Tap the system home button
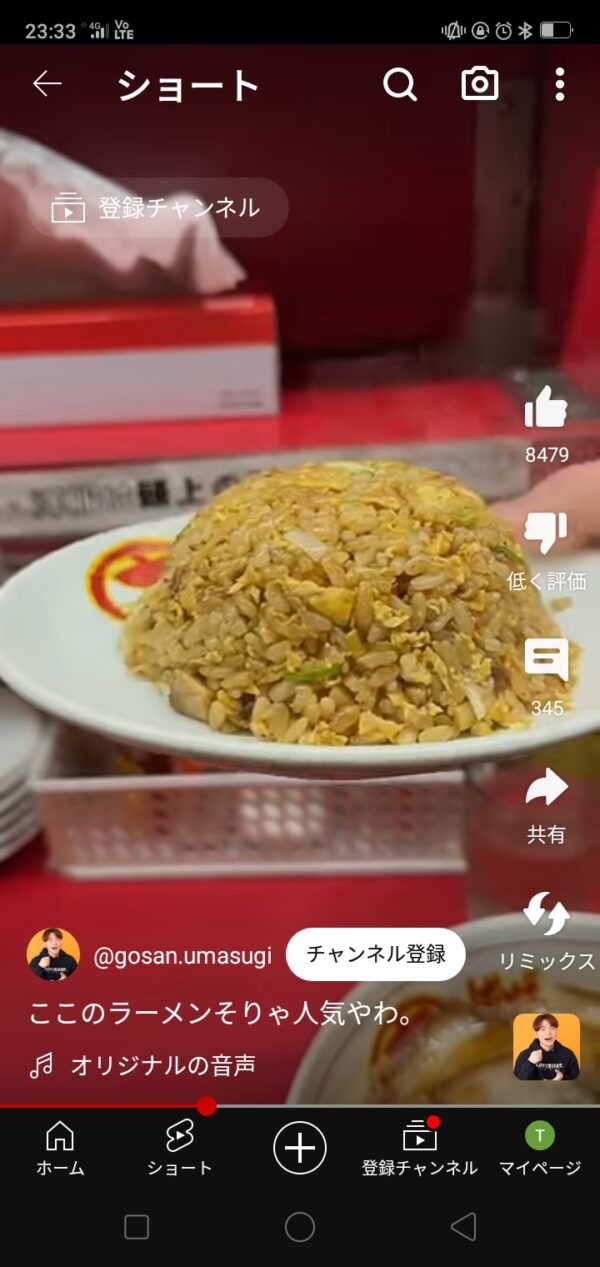 (300, 1227)
